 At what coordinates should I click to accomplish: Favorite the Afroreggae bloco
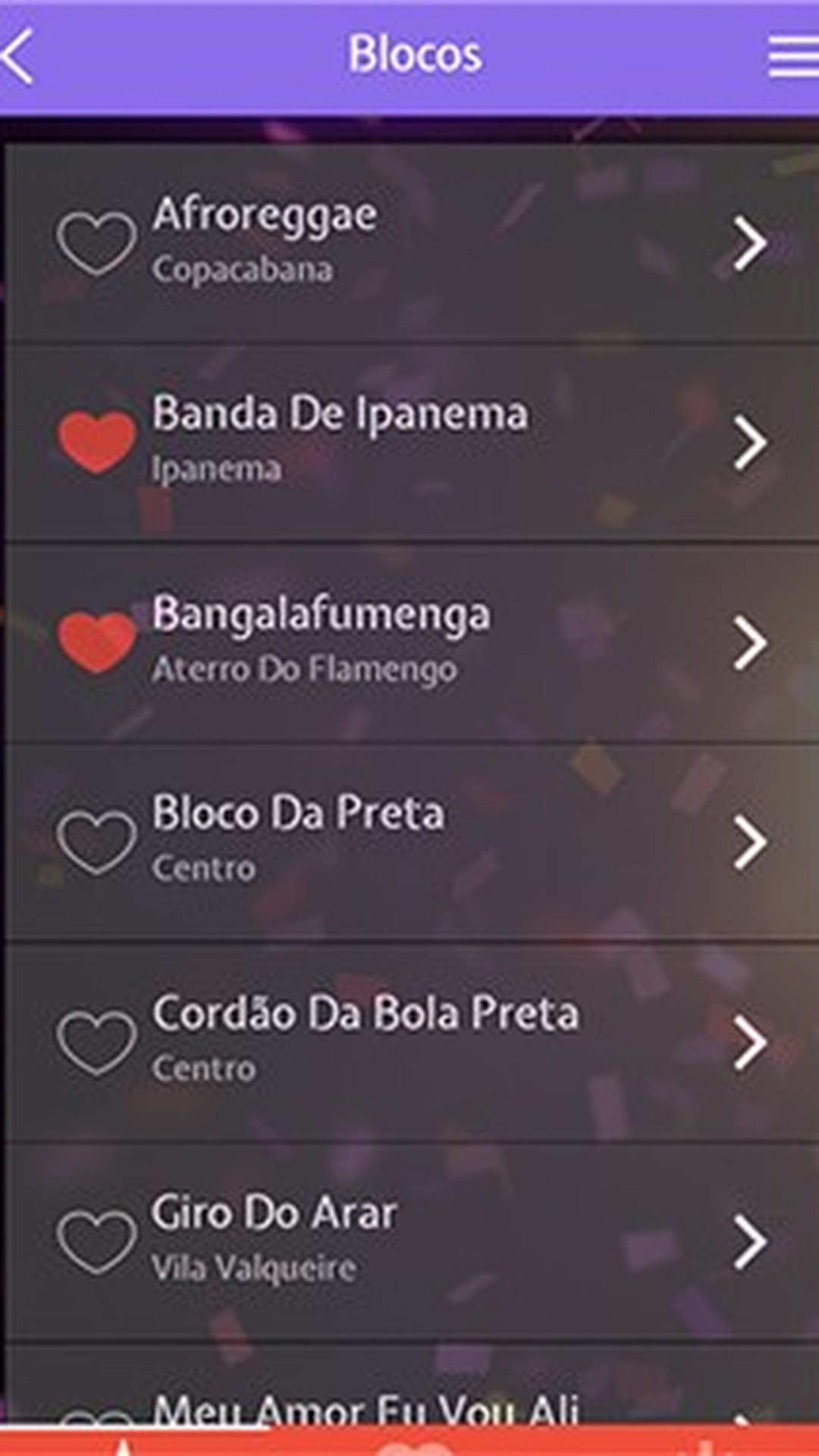coord(96,243)
